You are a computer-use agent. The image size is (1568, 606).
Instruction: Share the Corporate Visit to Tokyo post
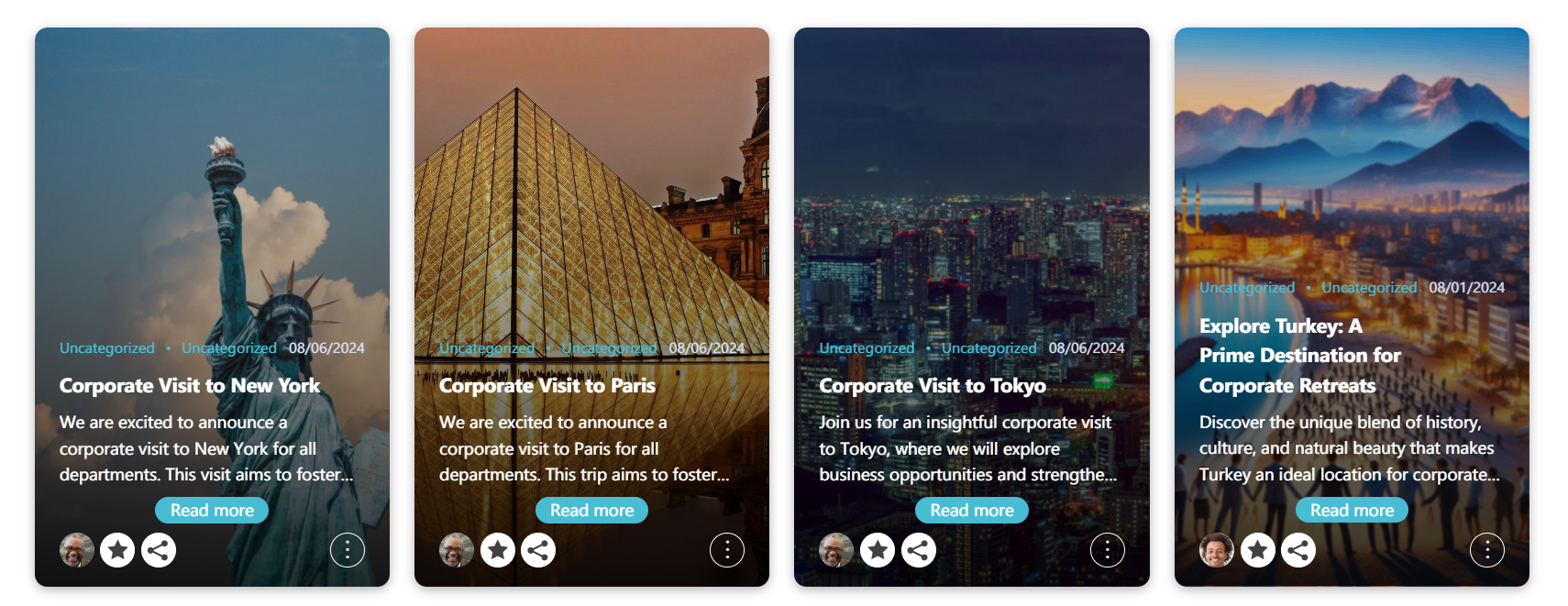point(919,550)
